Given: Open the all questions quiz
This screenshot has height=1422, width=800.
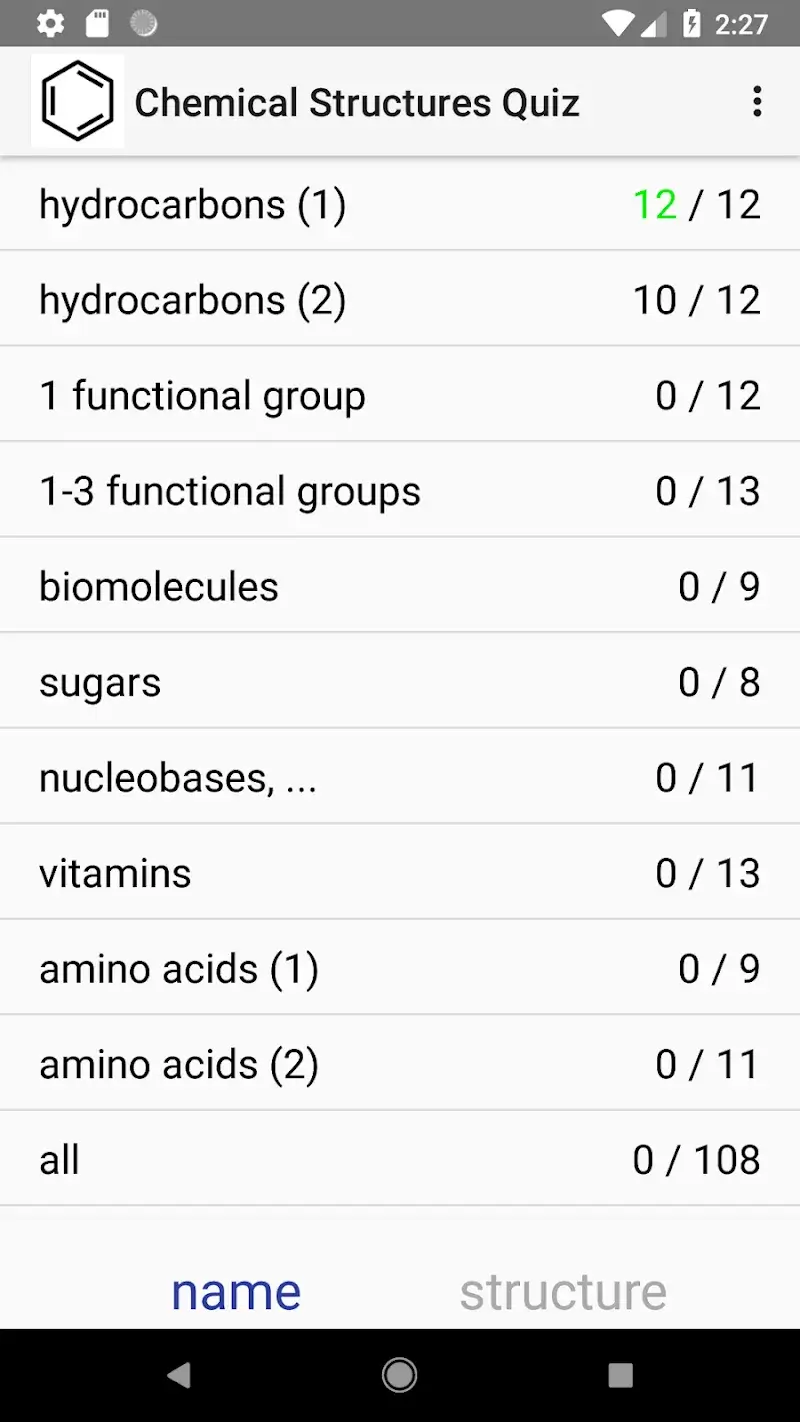Looking at the screenshot, I should [400, 1158].
